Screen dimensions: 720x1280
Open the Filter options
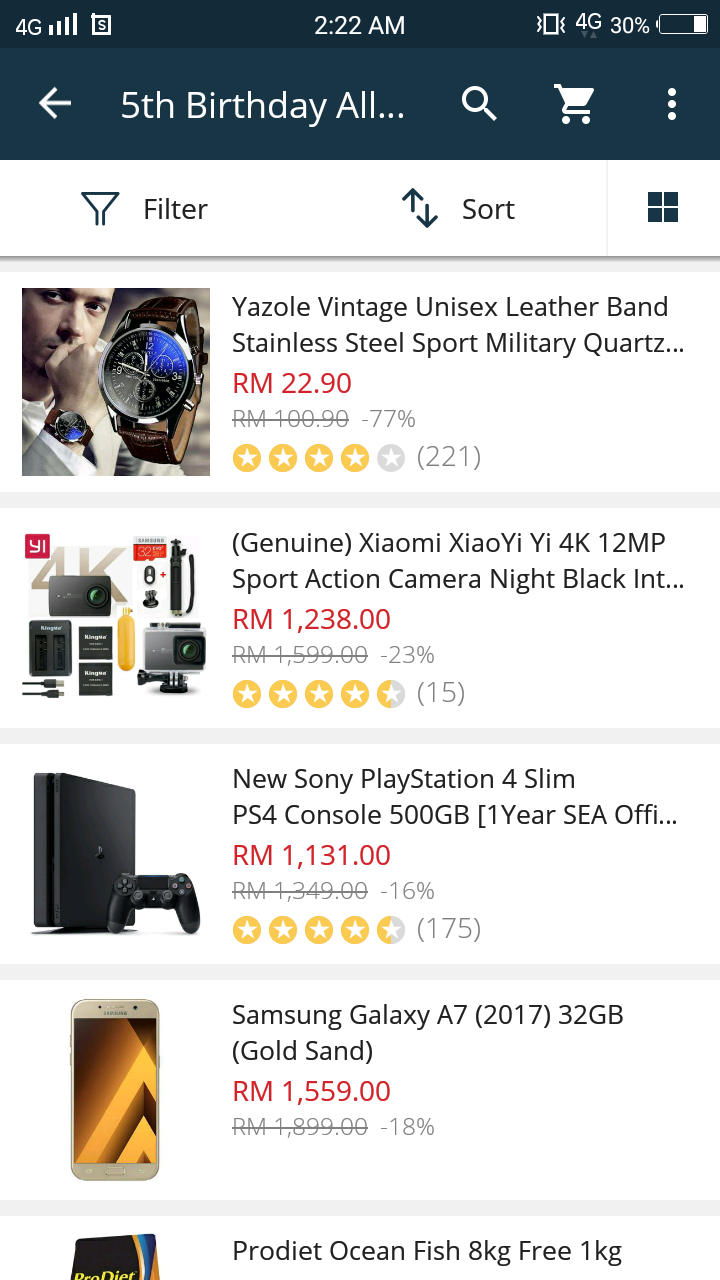145,209
